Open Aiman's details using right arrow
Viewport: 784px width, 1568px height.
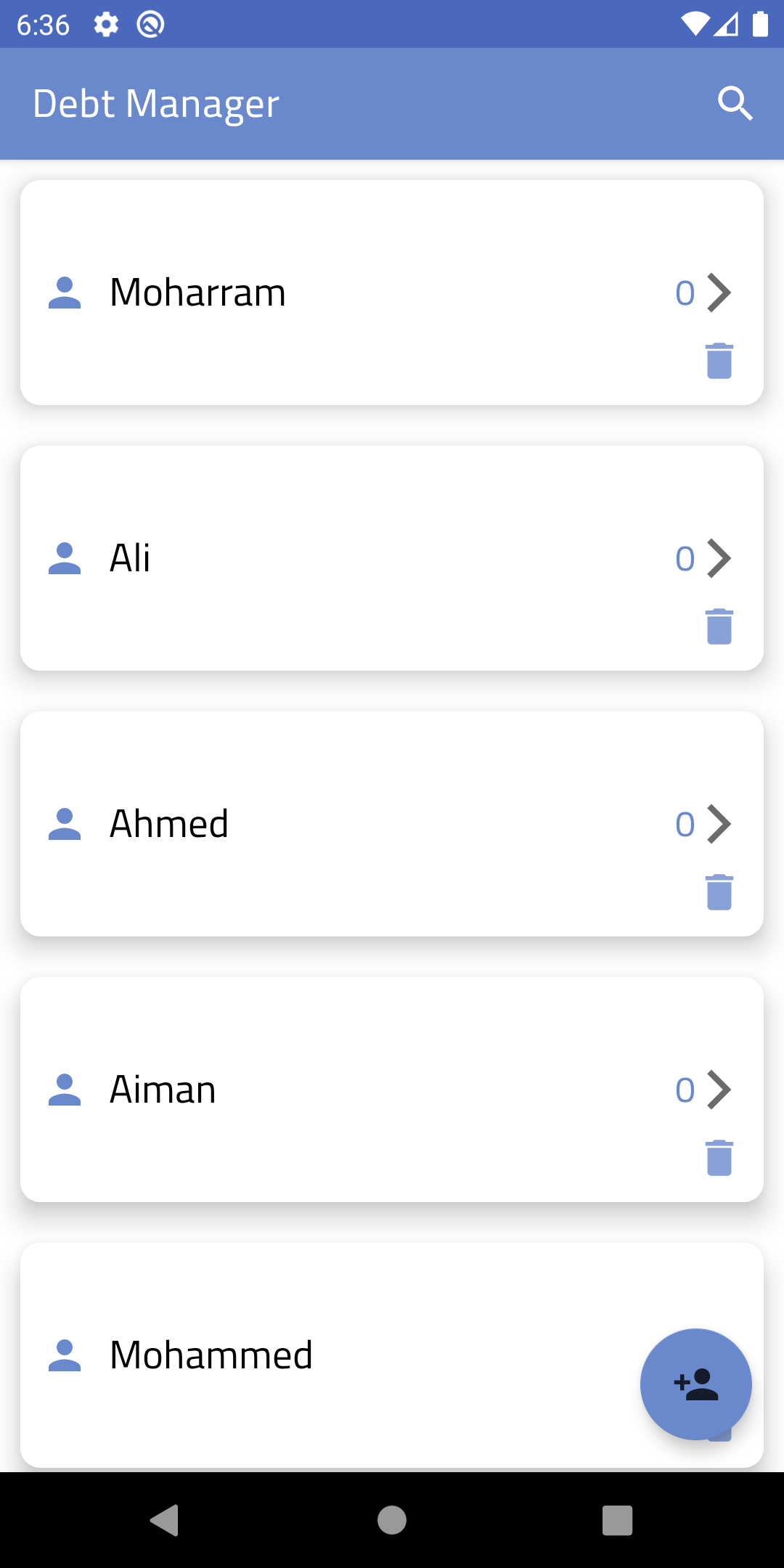tap(718, 1088)
